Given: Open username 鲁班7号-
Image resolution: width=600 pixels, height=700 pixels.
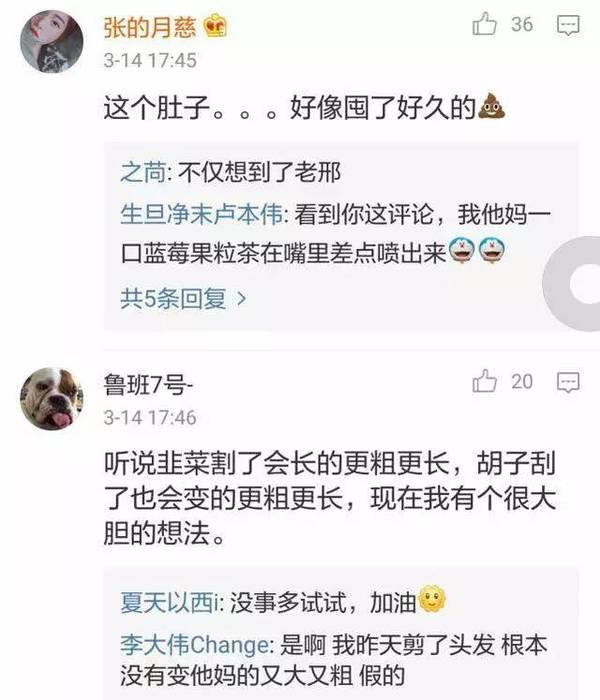Looking at the screenshot, I should click(149, 384).
